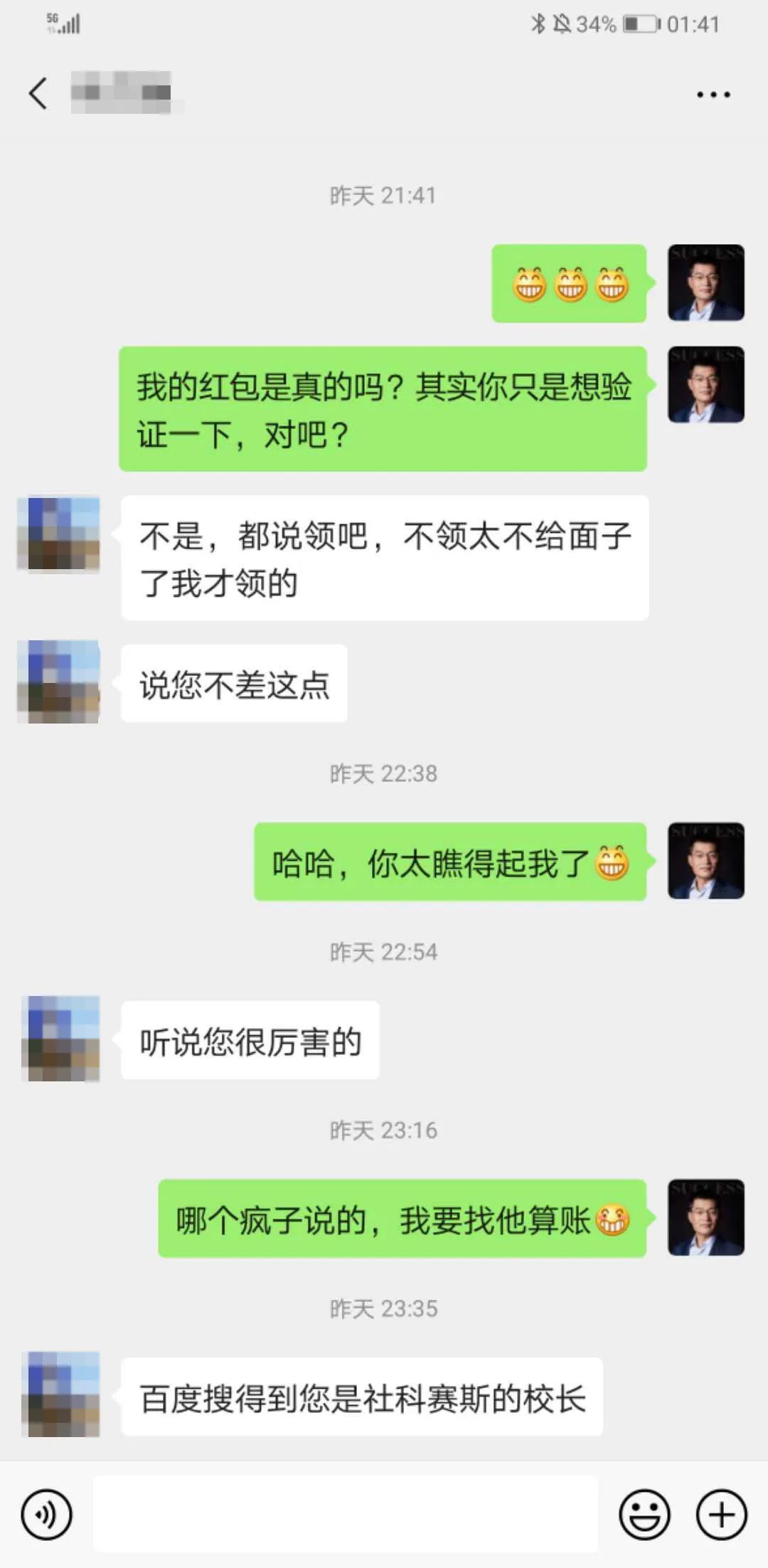Open sender avatar beside three grinning emojis

tap(706, 283)
